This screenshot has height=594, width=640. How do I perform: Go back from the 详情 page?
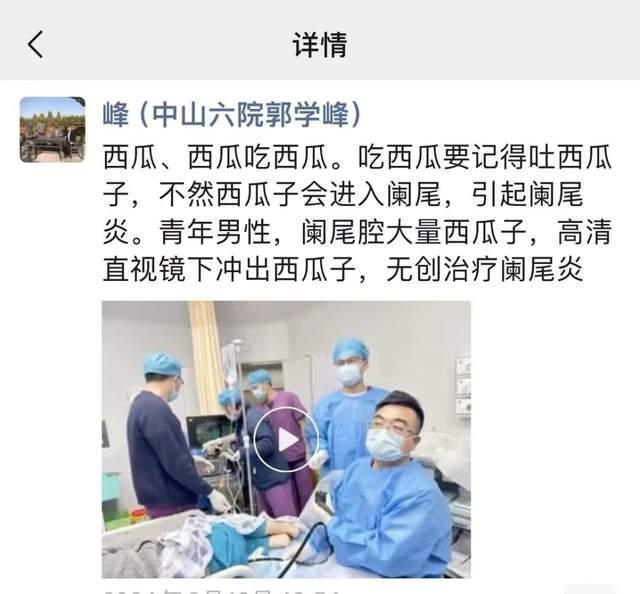tap(36, 44)
